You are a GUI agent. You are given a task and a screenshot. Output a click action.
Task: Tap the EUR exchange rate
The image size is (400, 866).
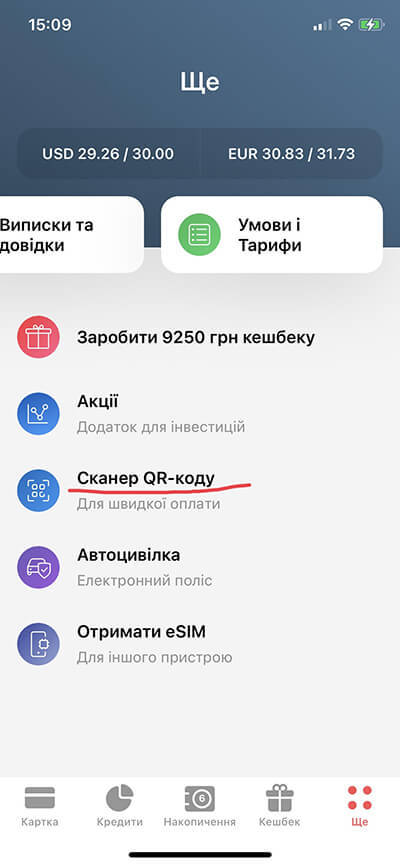pos(291,154)
